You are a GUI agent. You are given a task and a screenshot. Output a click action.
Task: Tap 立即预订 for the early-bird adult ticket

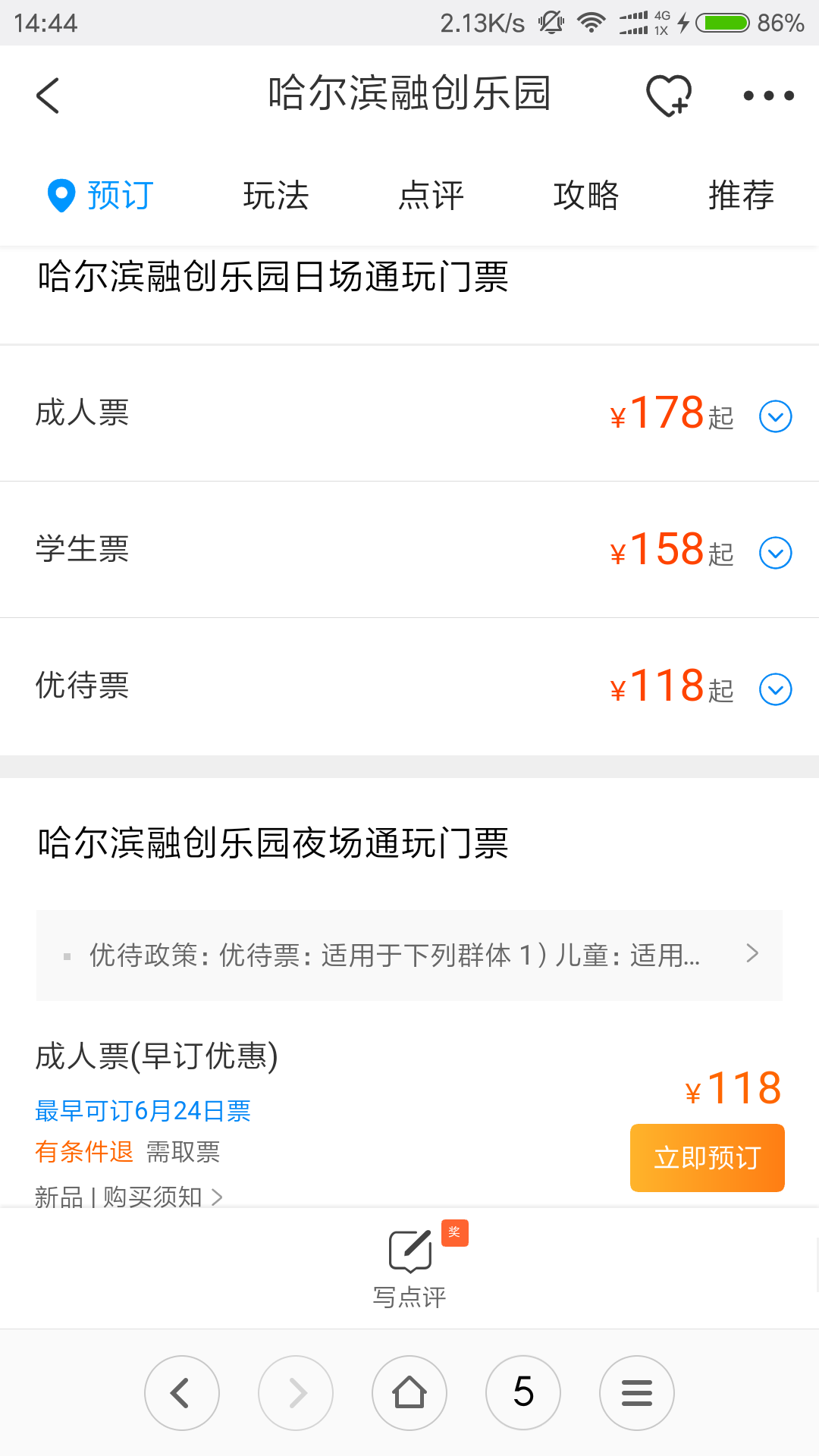point(707,1158)
